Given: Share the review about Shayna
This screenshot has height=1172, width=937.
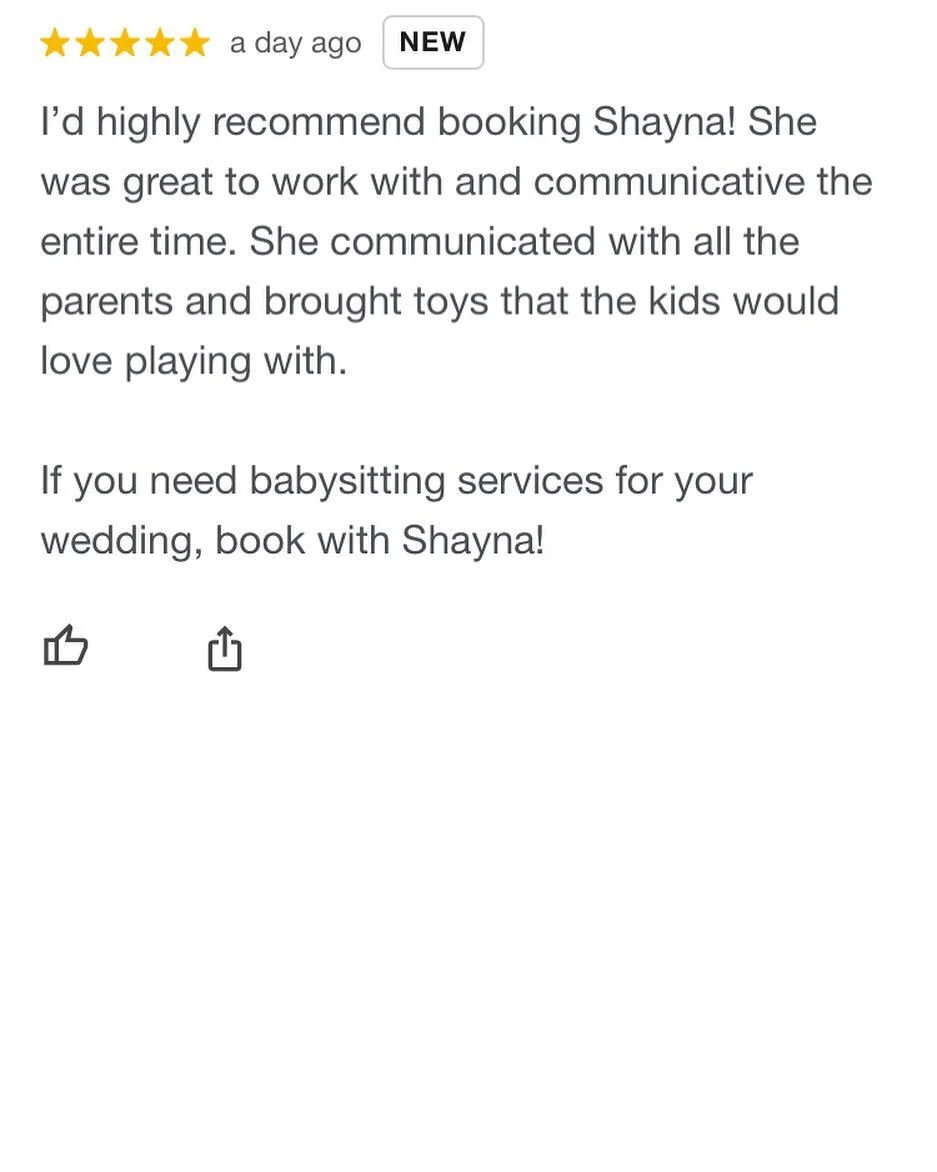Looking at the screenshot, I should 225,648.
